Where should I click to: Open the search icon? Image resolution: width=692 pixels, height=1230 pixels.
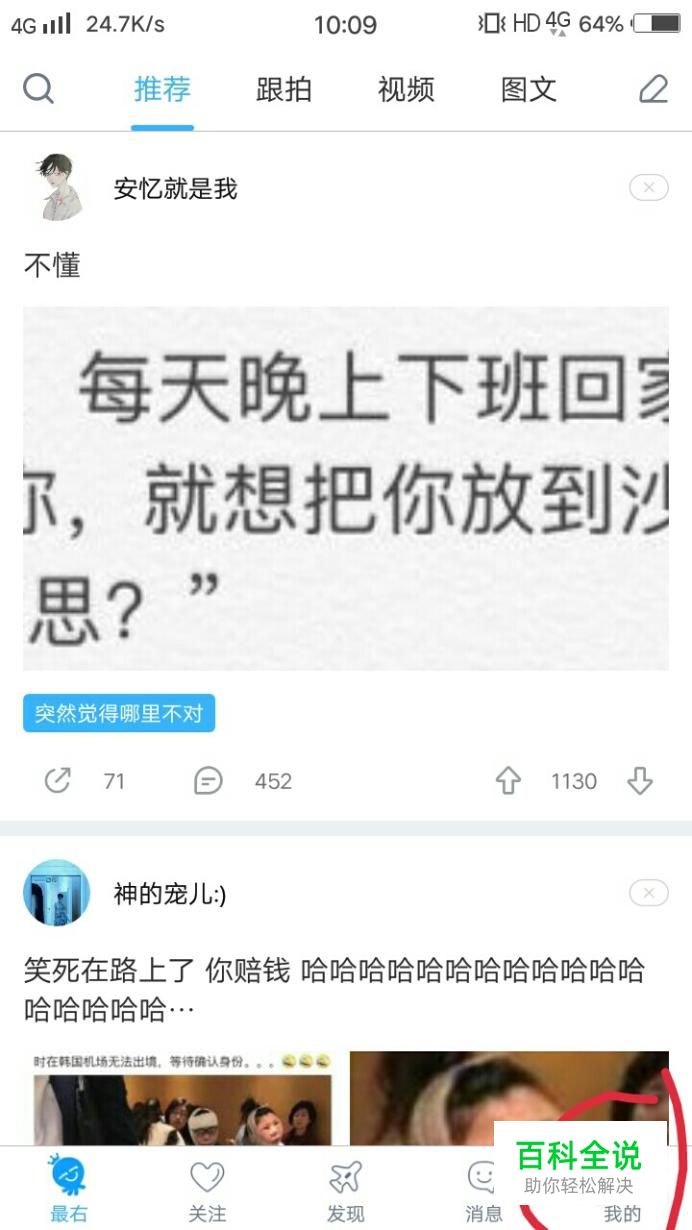pos(38,89)
